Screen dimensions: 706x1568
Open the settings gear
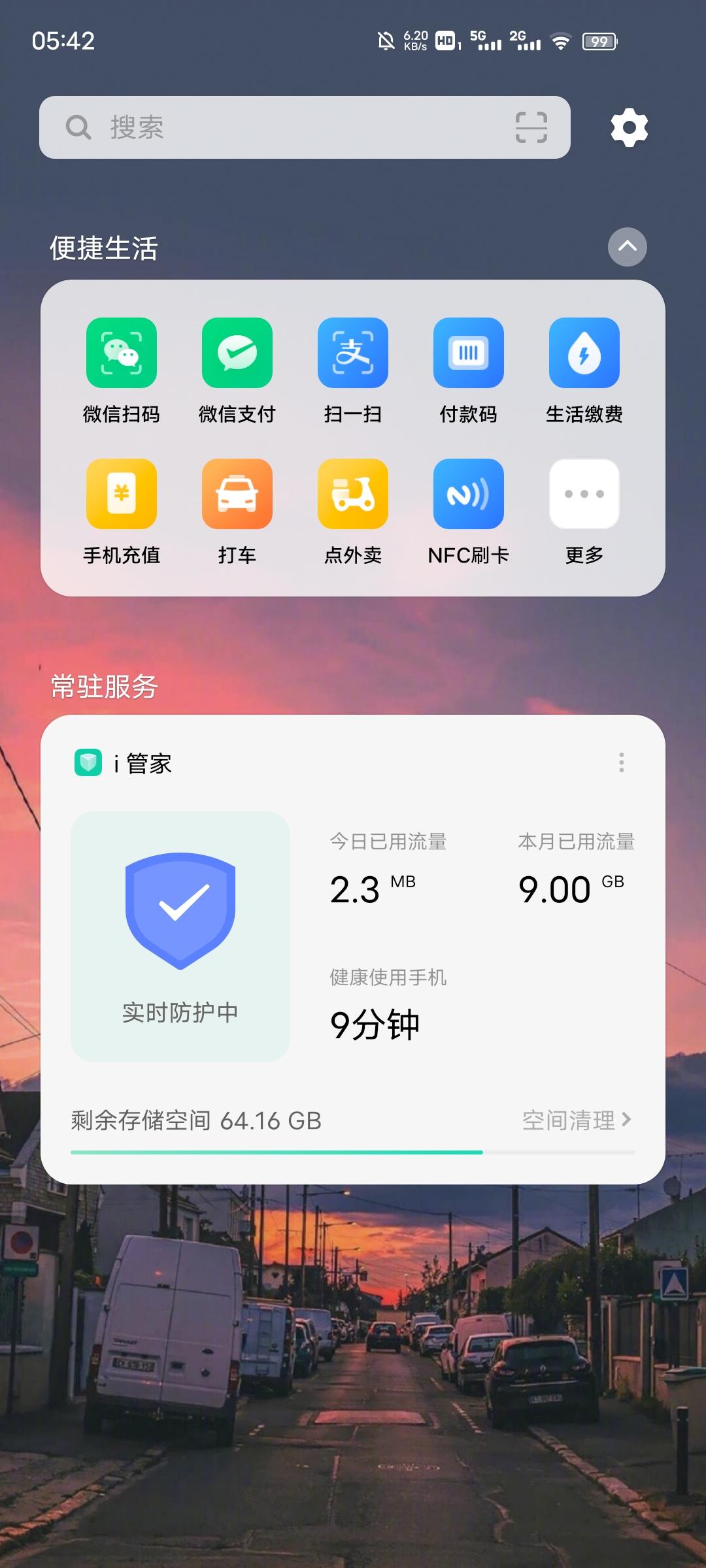tap(629, 127)
